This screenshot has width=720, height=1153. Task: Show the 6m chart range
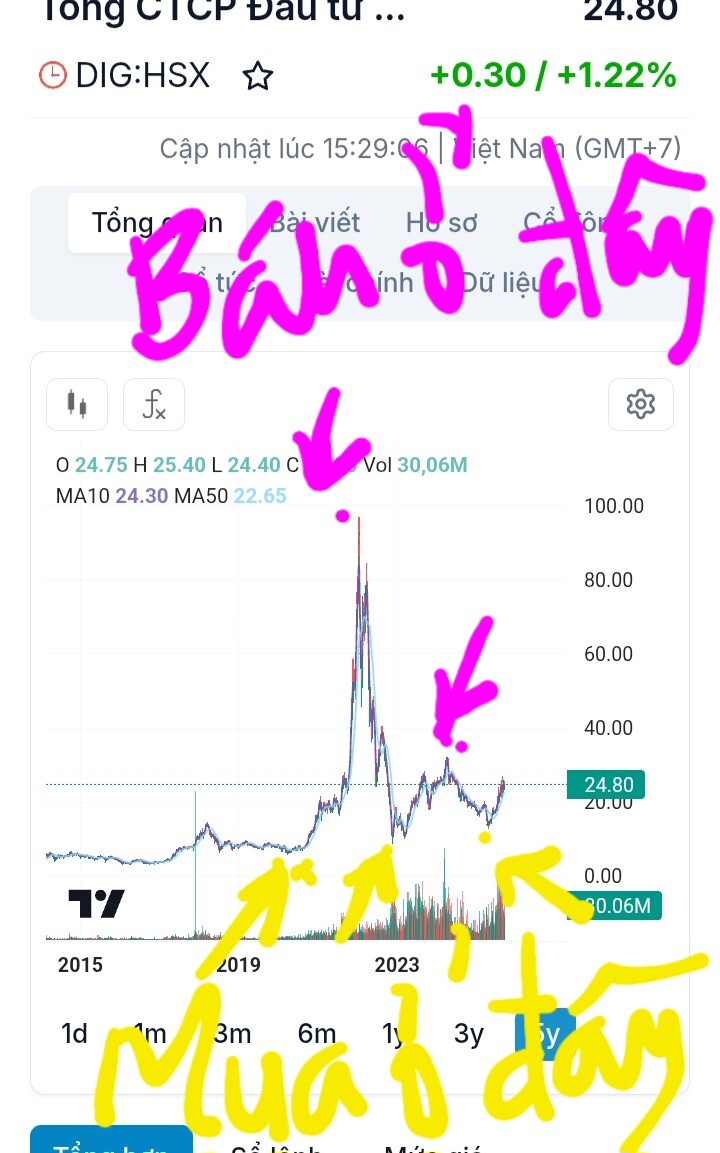(316, 1033)
